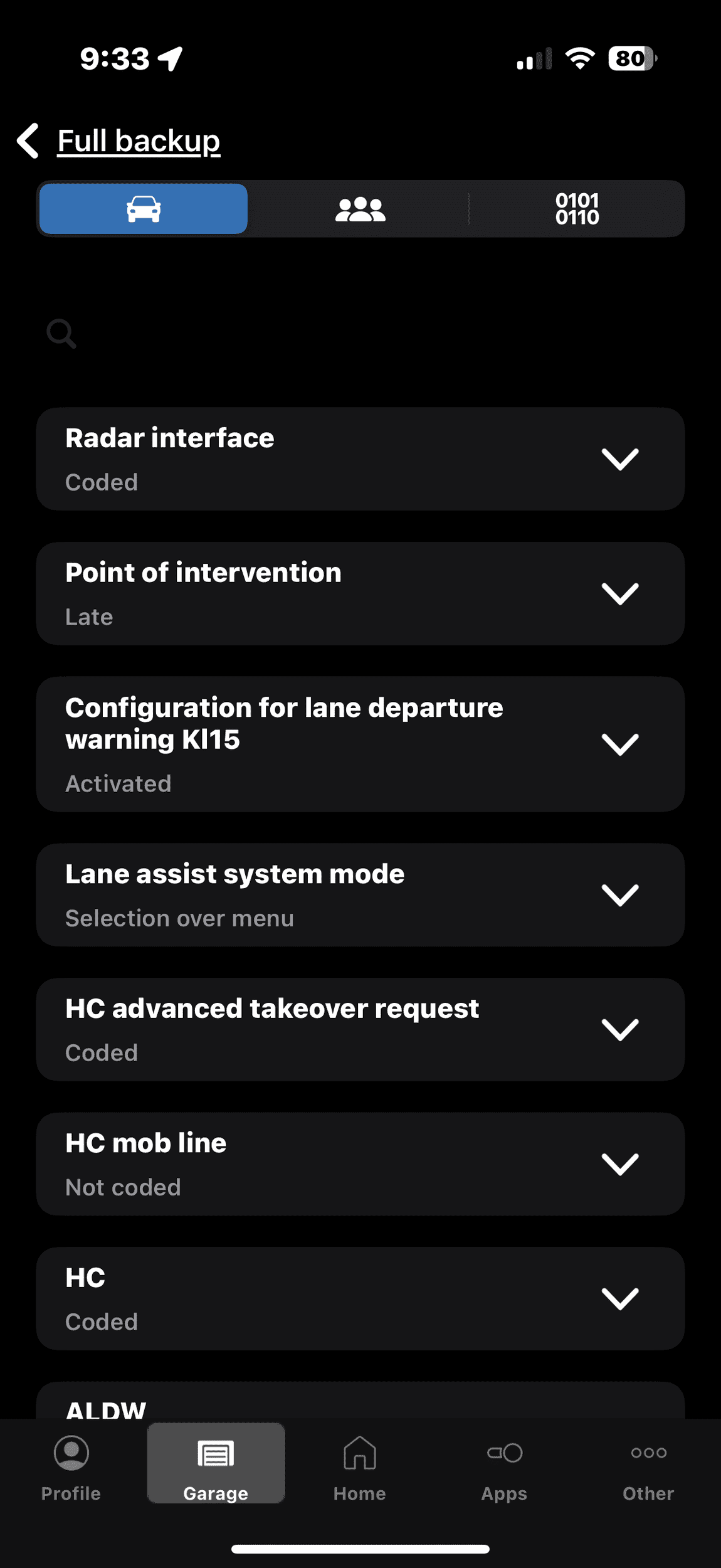The height and width of the screenshot is (1568, 721).
Task: Switch to the binary code tab
Action: [x=576, y=209]
